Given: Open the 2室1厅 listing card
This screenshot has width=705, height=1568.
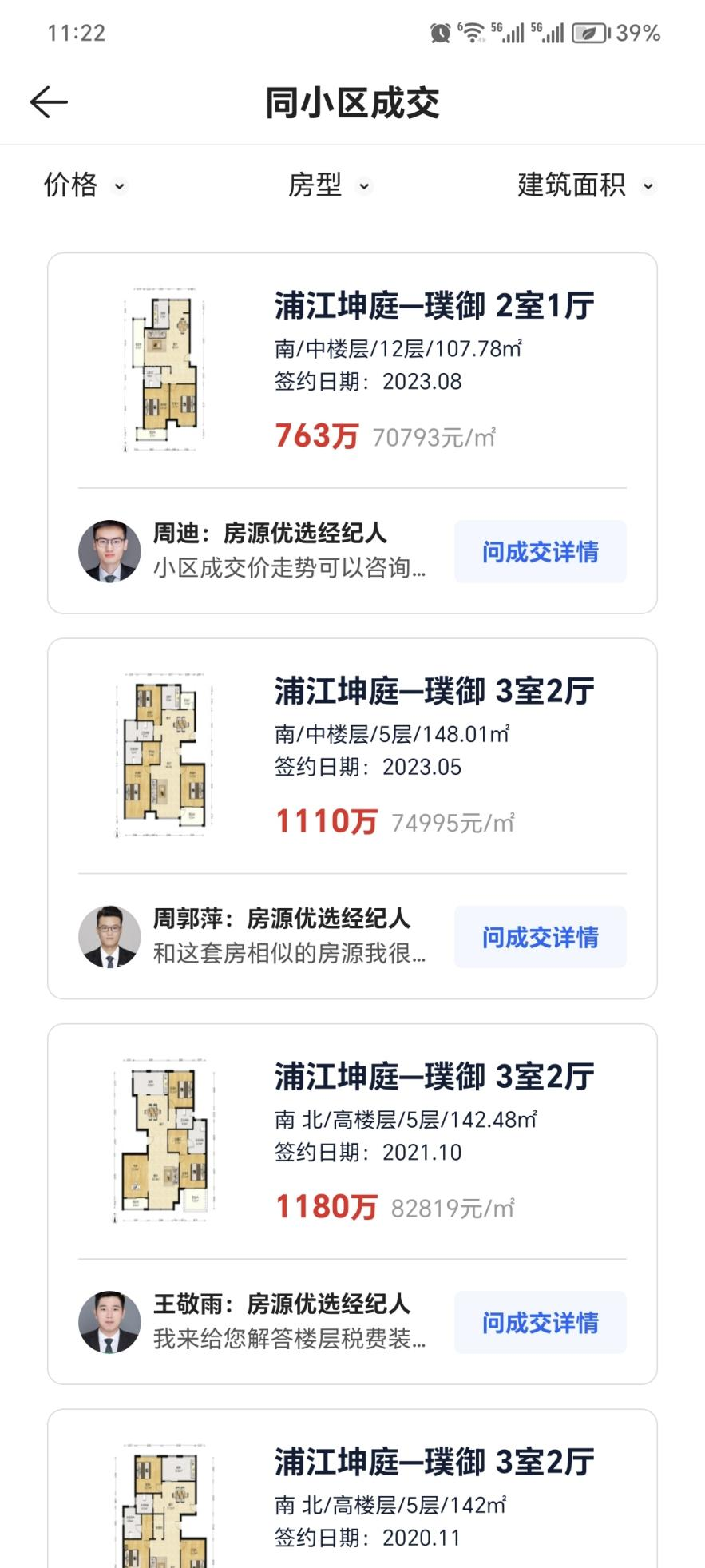Looking at the screenshot, I should 434,307.
